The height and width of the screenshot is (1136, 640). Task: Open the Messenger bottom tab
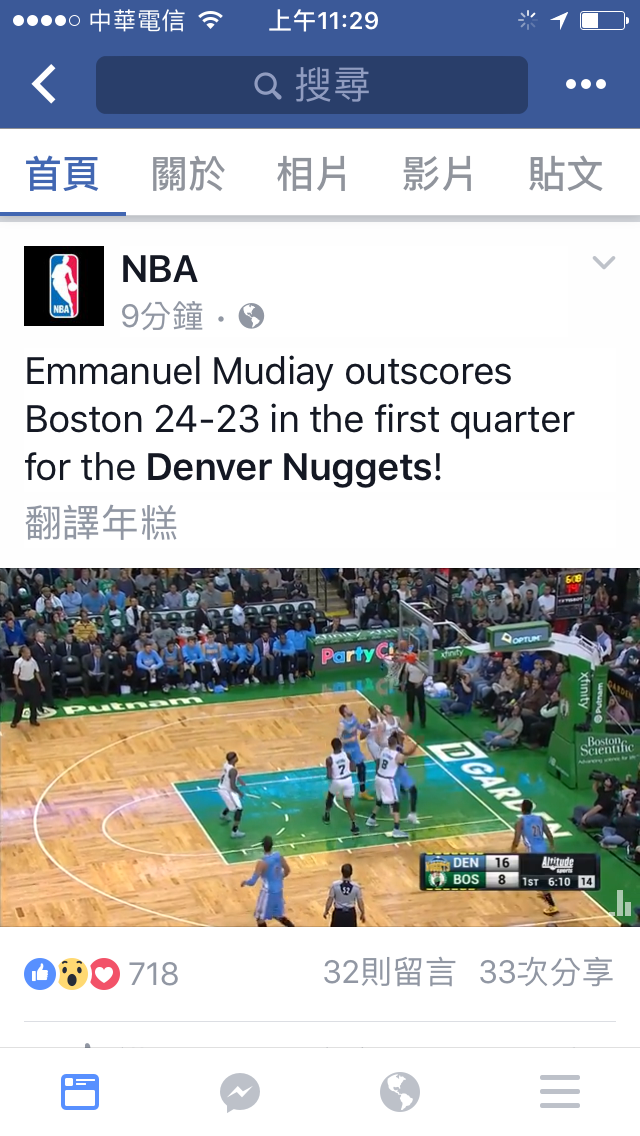(240, 1092)
